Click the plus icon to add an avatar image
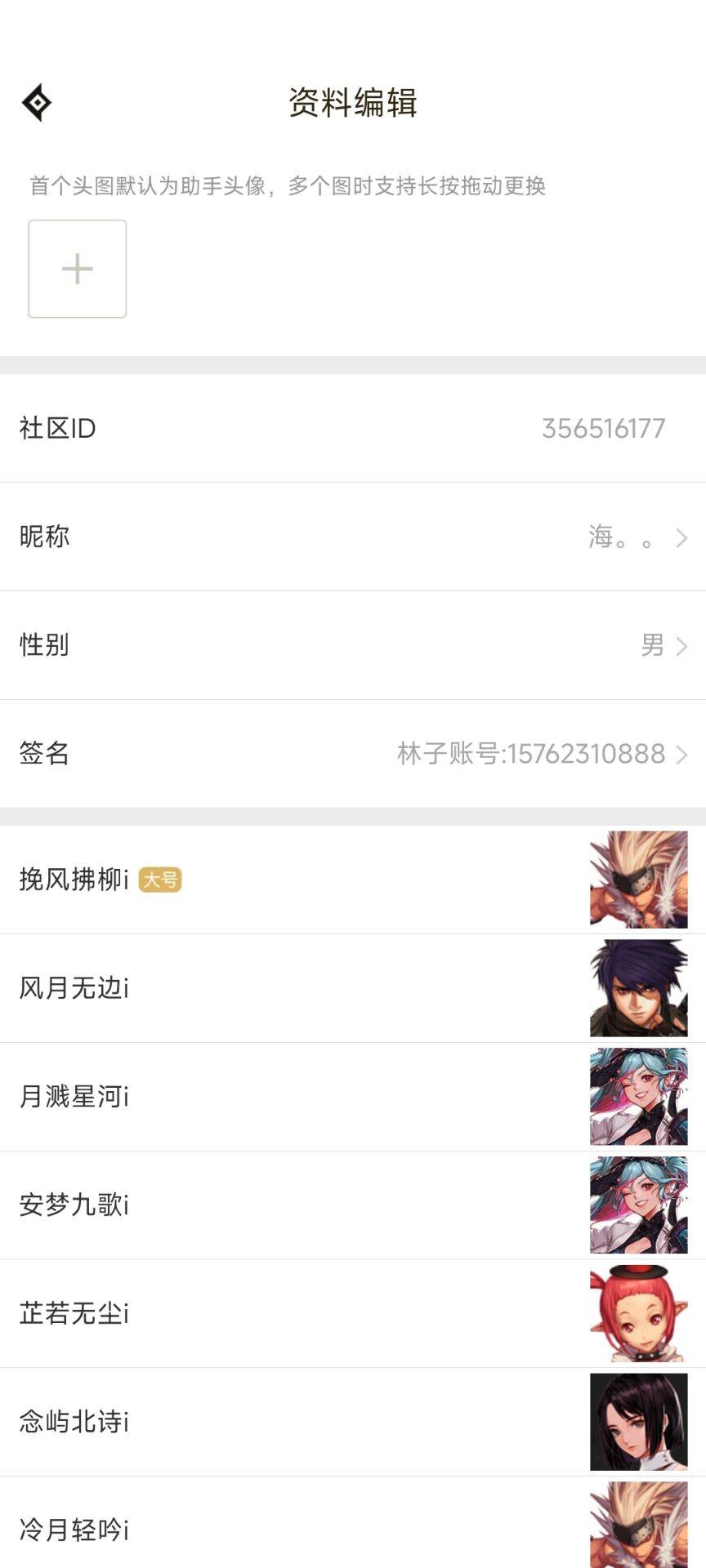Image resolution: width=706 pixels, height=1568 pixels. coord(78,268)
